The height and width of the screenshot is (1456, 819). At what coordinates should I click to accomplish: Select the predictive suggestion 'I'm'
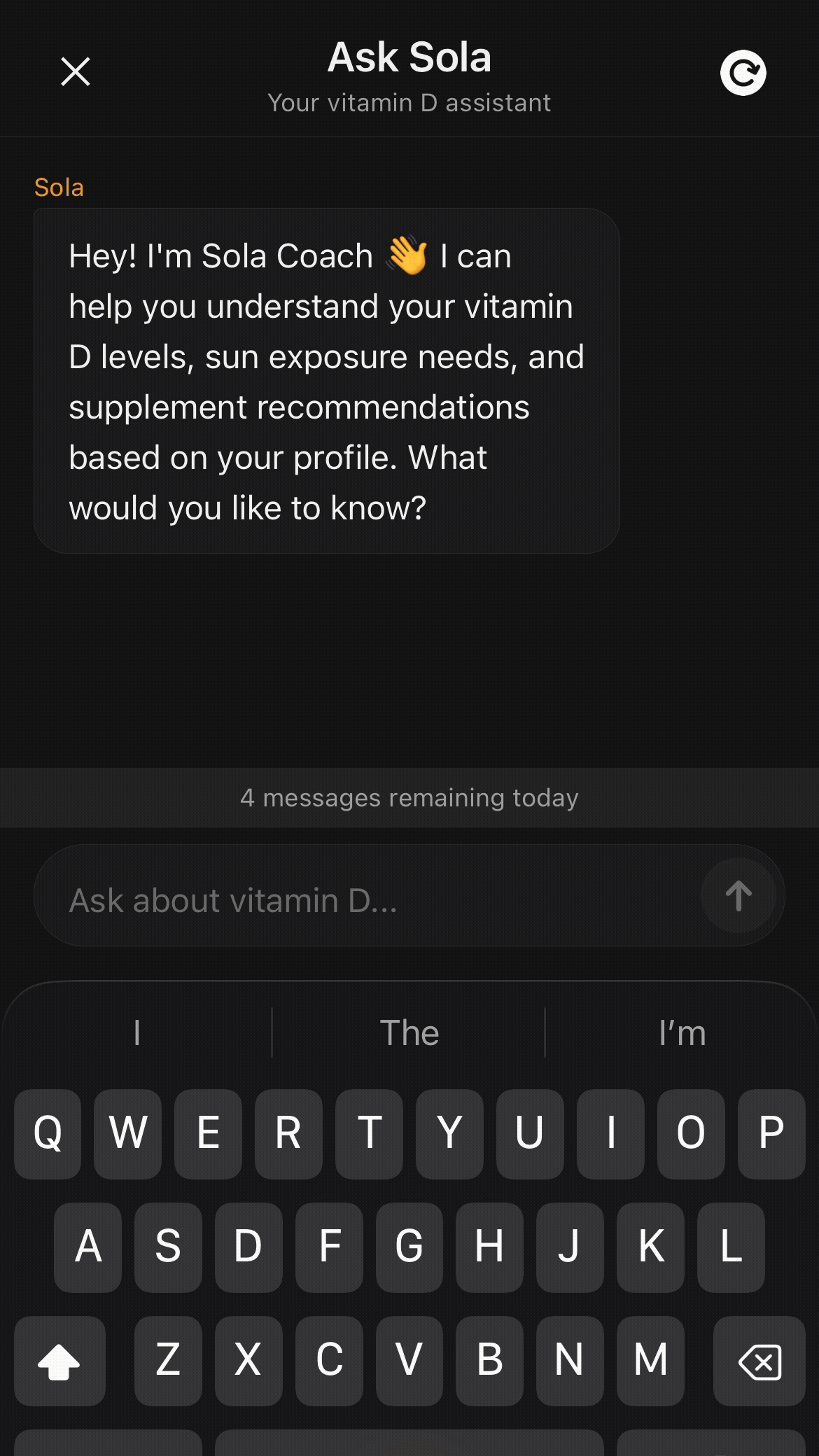point(682,1032)
